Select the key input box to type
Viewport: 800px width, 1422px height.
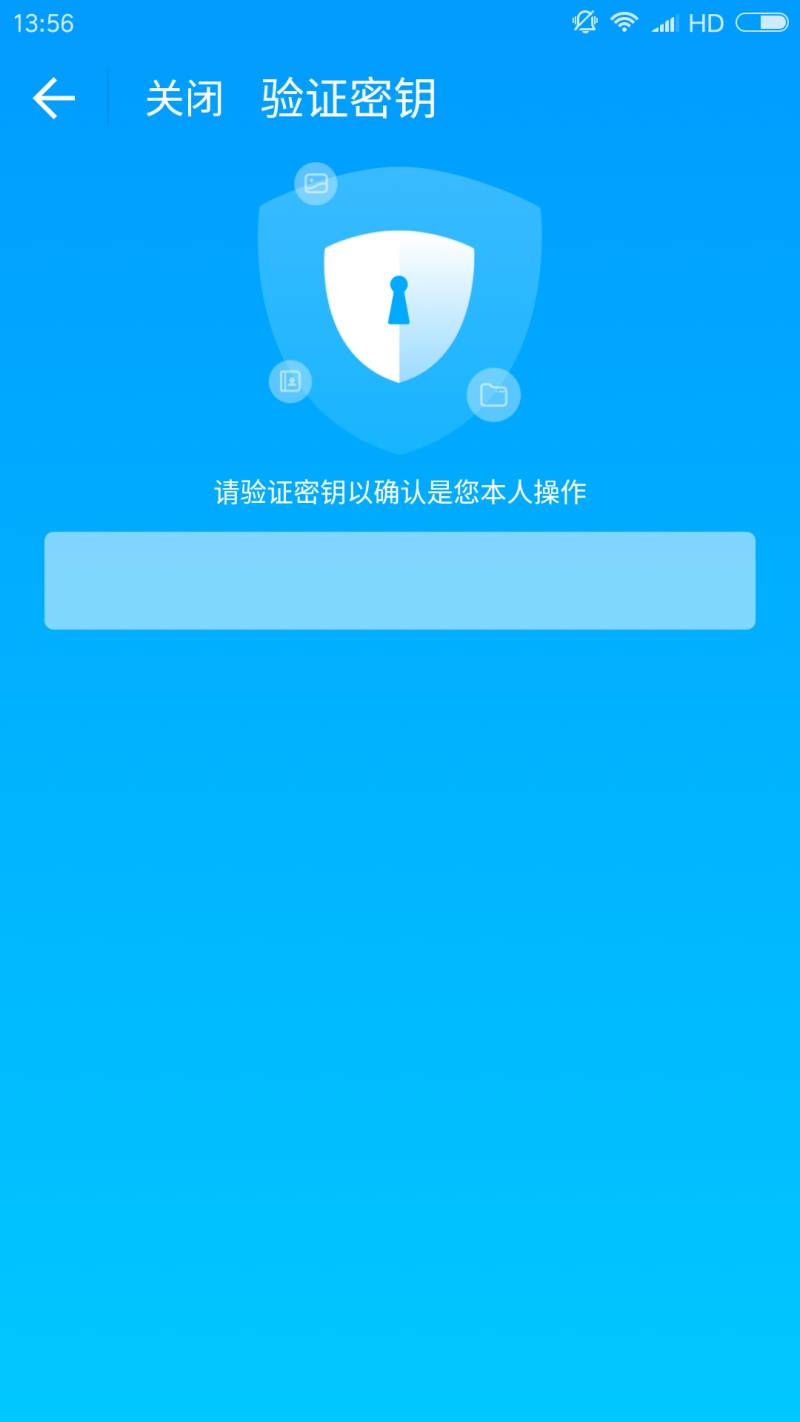(399, 580)
